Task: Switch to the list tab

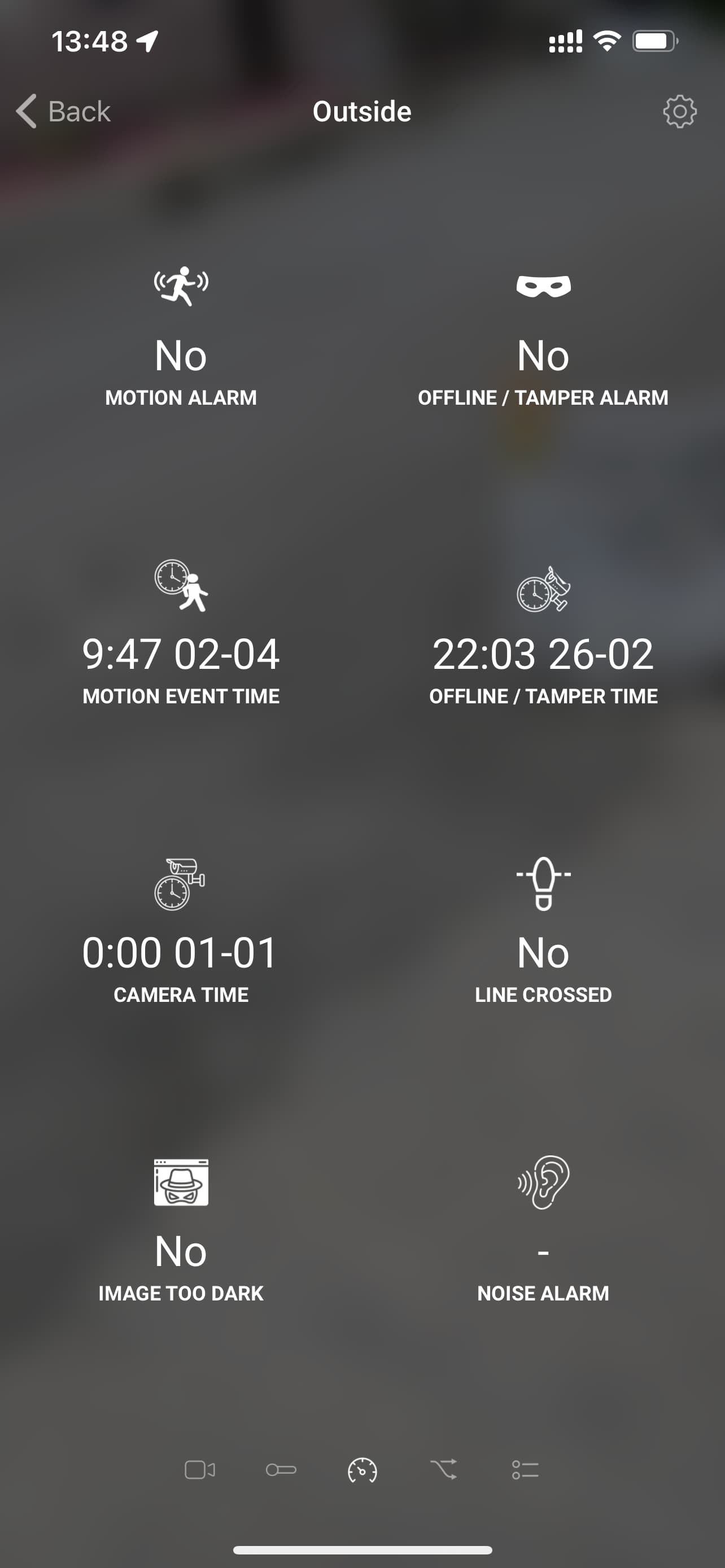Action: coord(525,1470)
